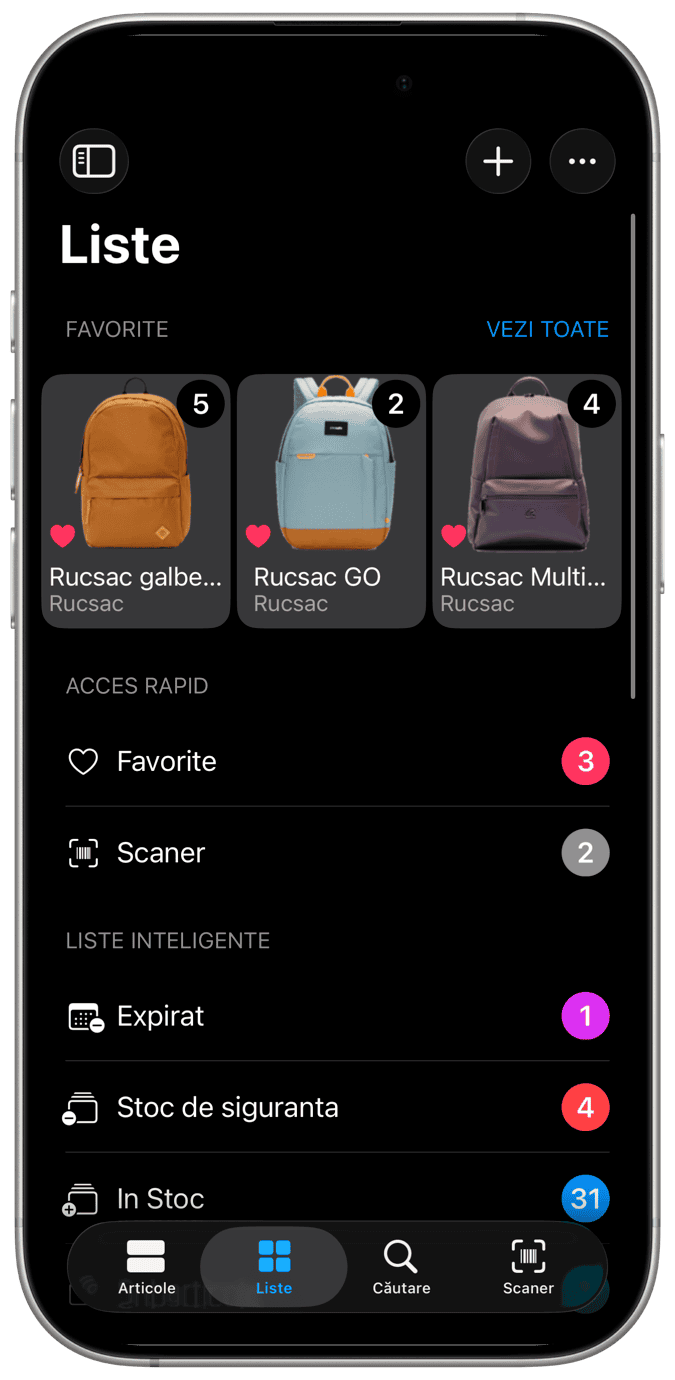Open the Rucsac Multi favorite card
This screenshot has height=1380, width=675.
(526, 500)
